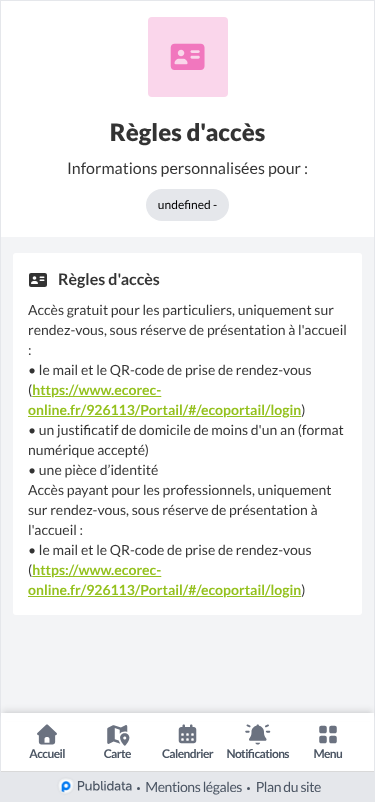Open the Publidata link in footer
The width and height of the screenshot is (375, 812).
click(x=96, y=786)
